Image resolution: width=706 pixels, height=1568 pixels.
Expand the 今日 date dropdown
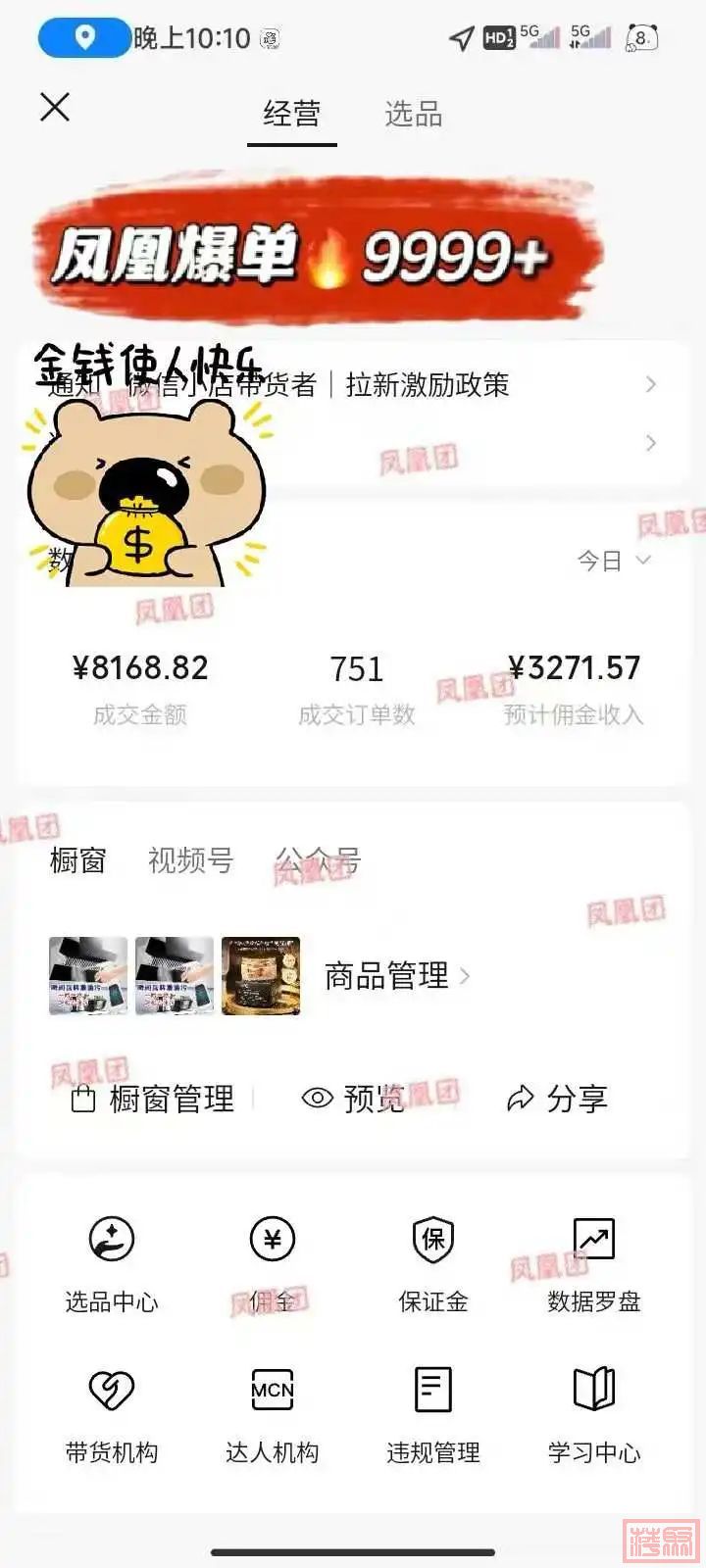[614, 561]
